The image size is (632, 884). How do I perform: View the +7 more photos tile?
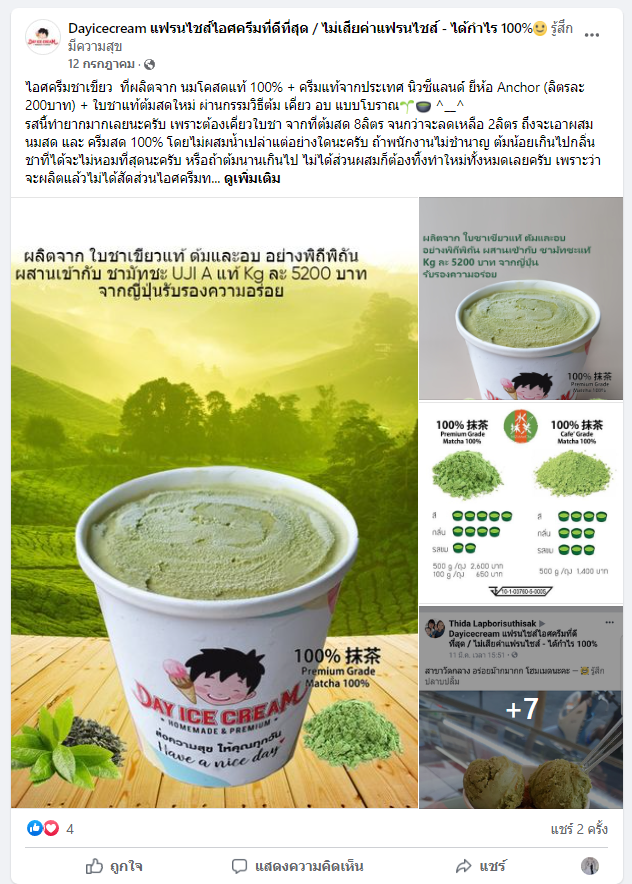click(x=520, y=707)
